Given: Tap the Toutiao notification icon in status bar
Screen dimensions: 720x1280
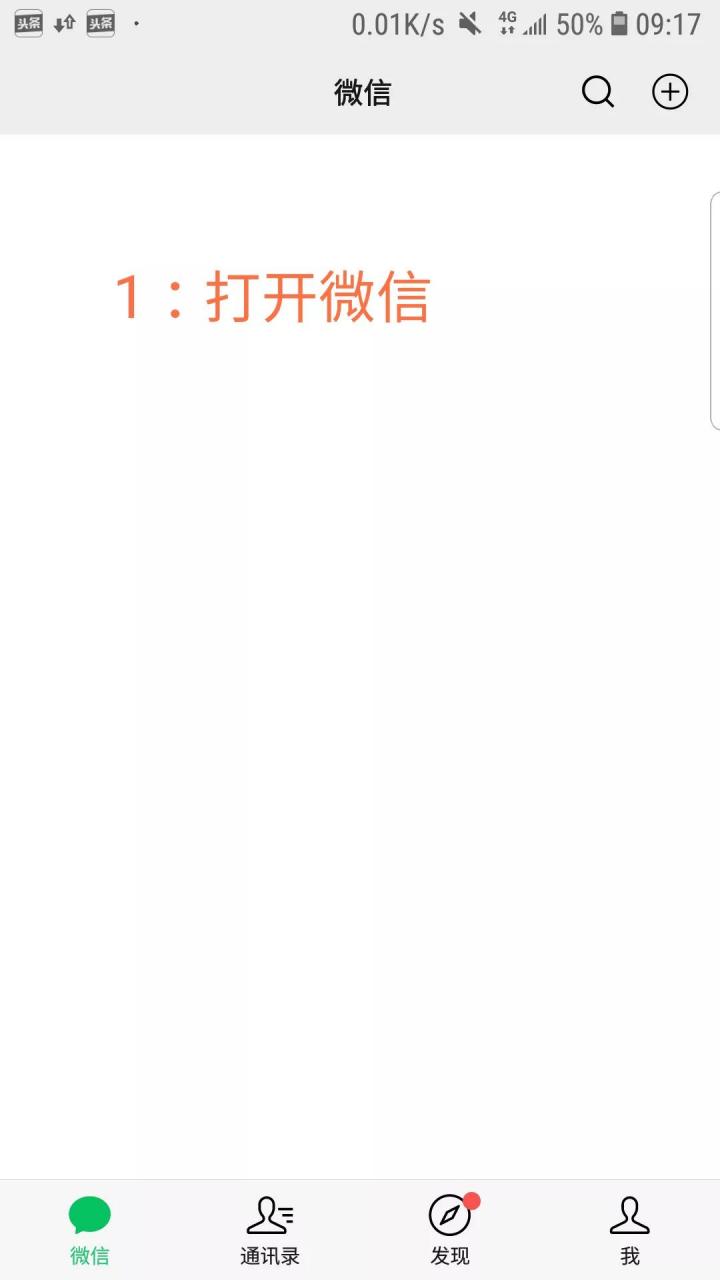Looking at the screenshot, I should pos(27,21).
